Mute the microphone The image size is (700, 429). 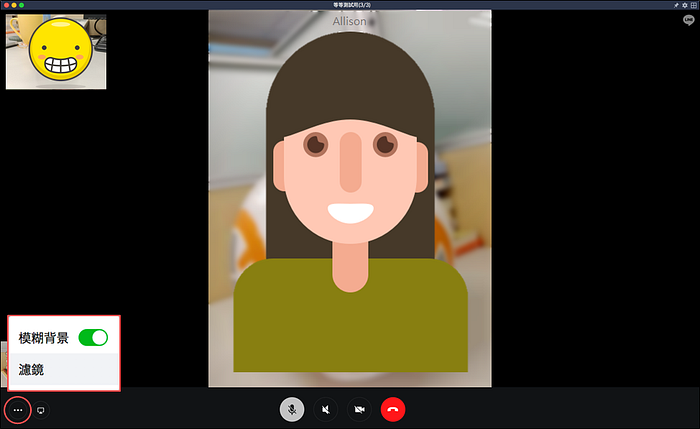pos(292,409)
